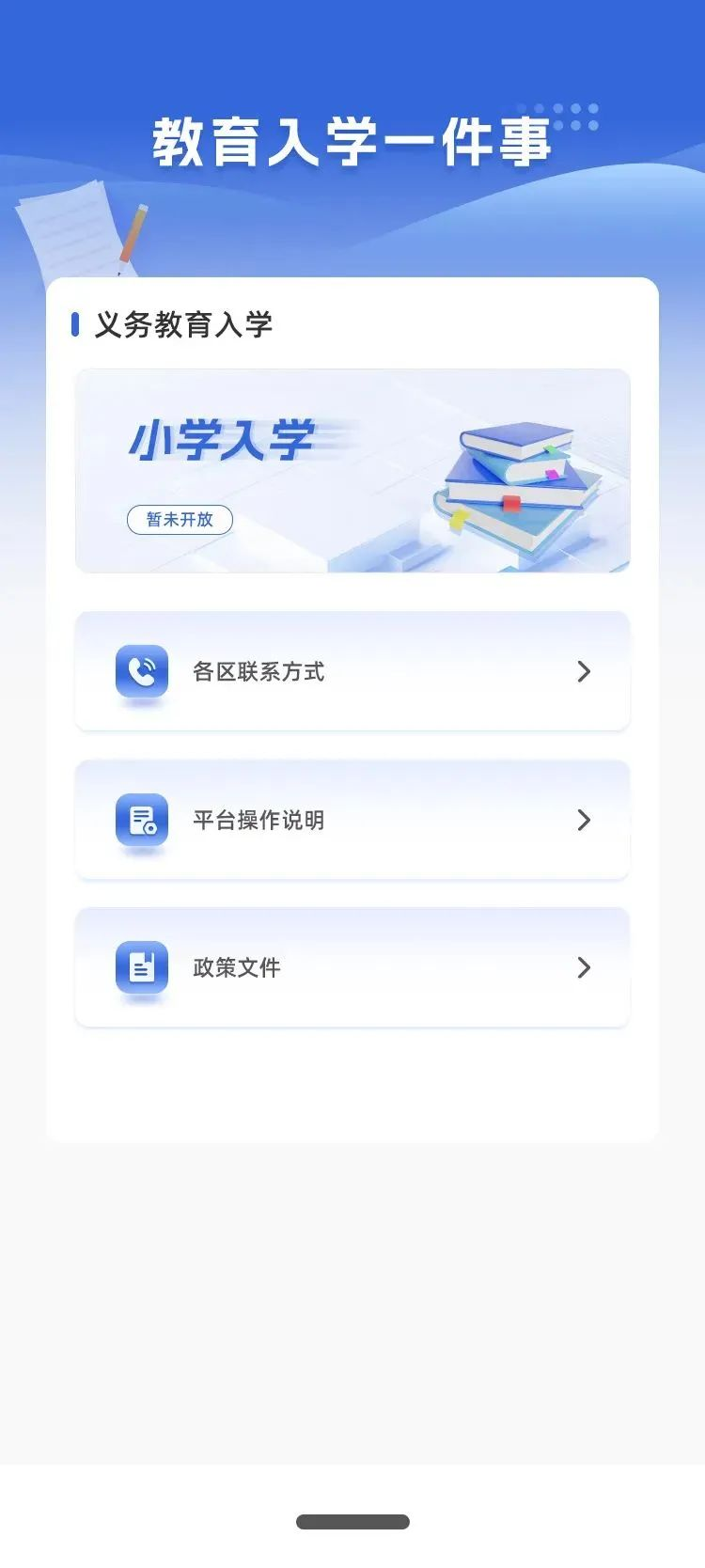The image size is (705, 1568).
Task: Open 政策文件 policy documents
Action: [x=352, y=967]
